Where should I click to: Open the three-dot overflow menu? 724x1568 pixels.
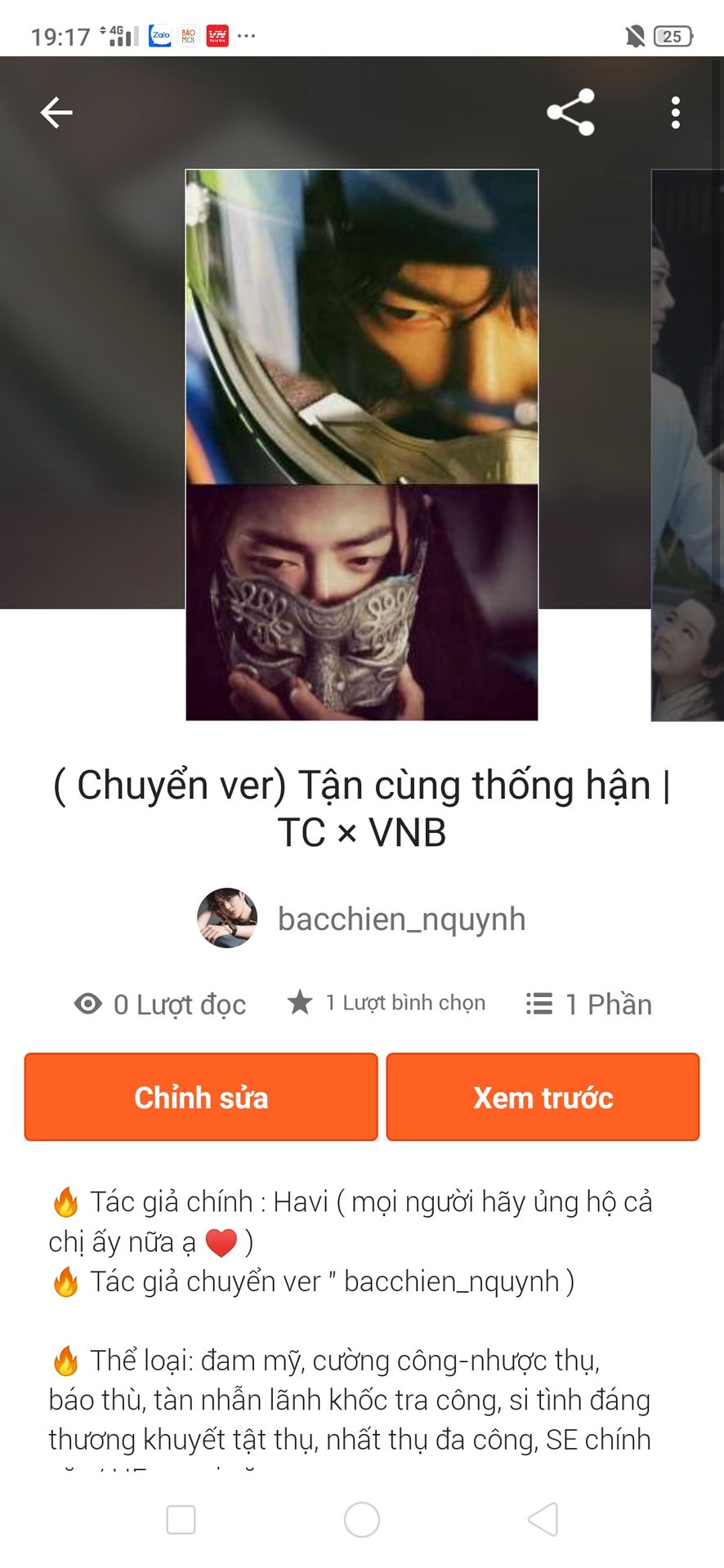point(675,113)
